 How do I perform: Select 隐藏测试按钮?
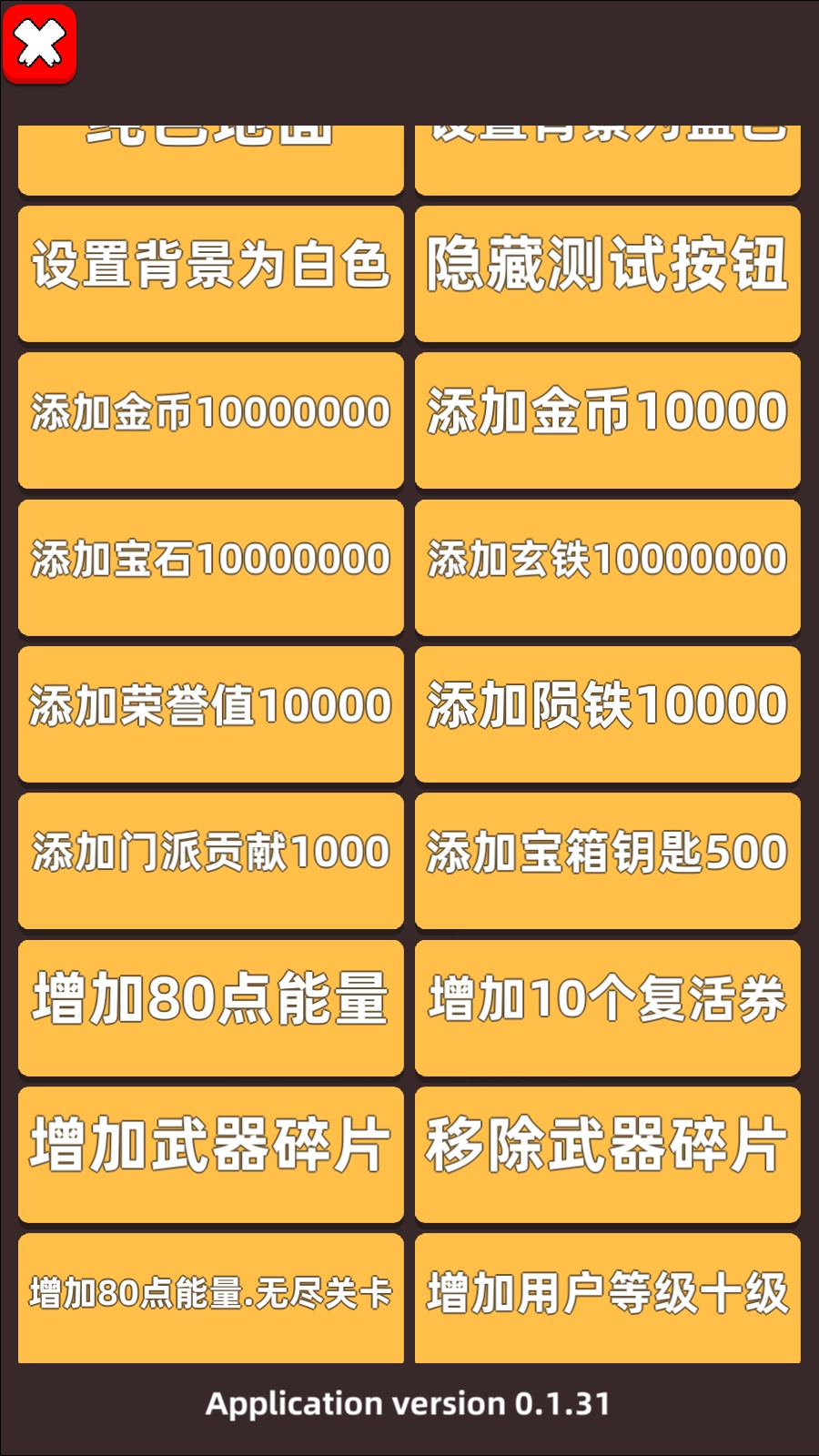coord(607,273)
